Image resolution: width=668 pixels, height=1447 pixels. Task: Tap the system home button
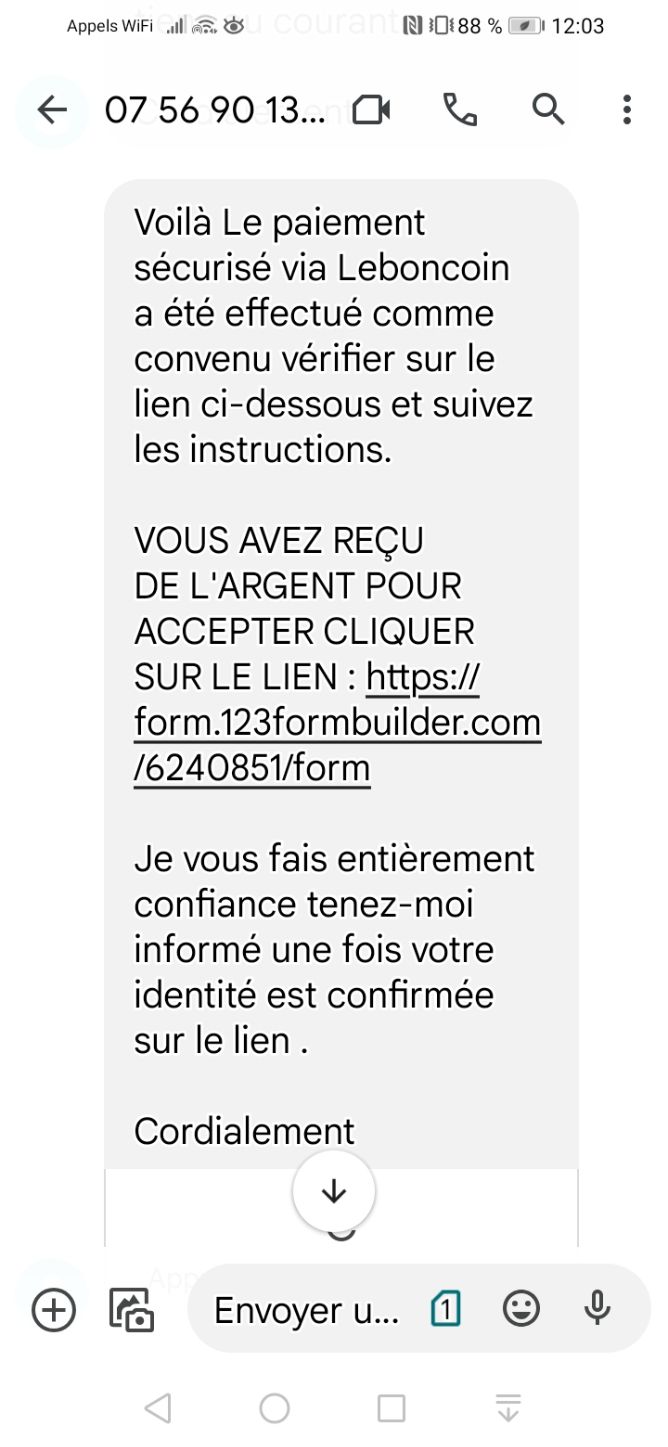point(275,1409)
